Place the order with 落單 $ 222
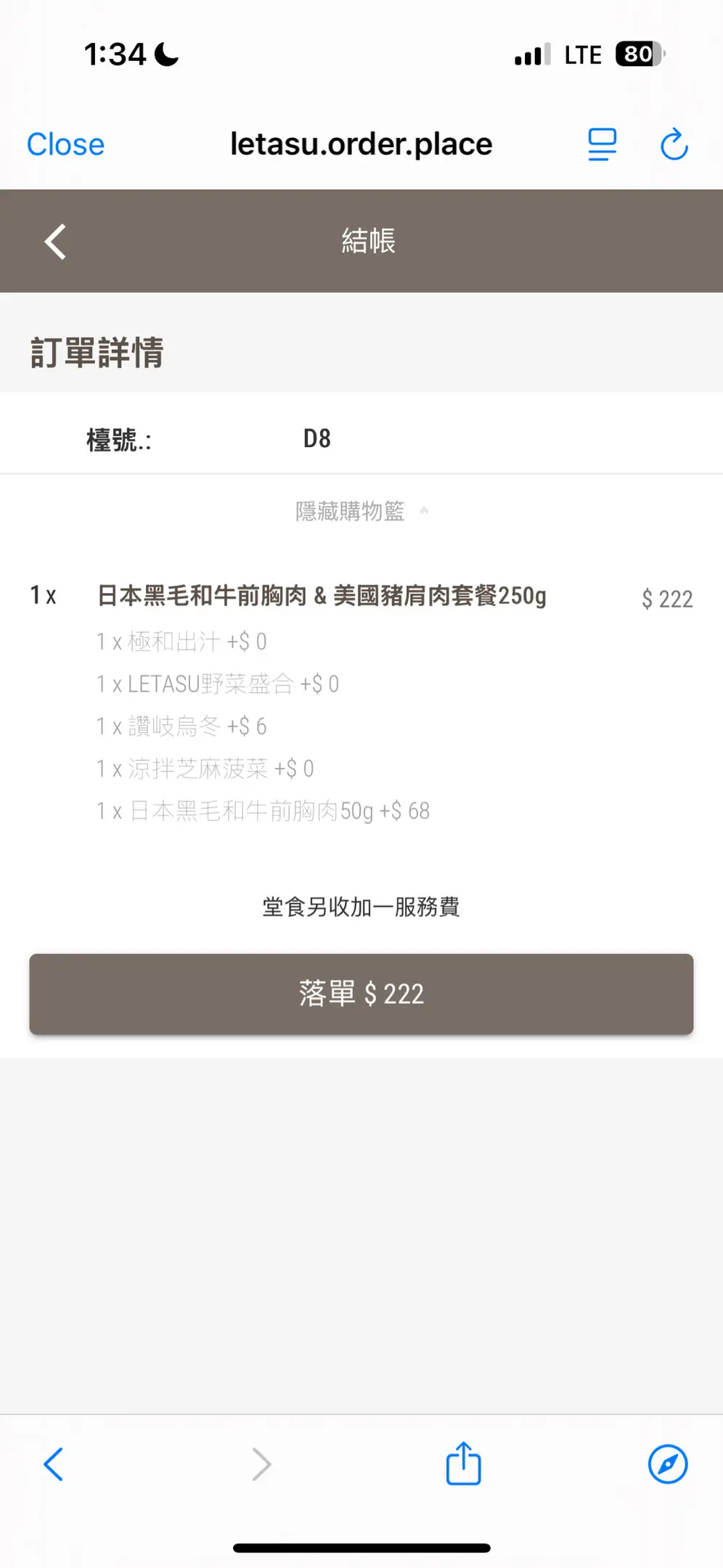723x1568 pixels. 361,994
